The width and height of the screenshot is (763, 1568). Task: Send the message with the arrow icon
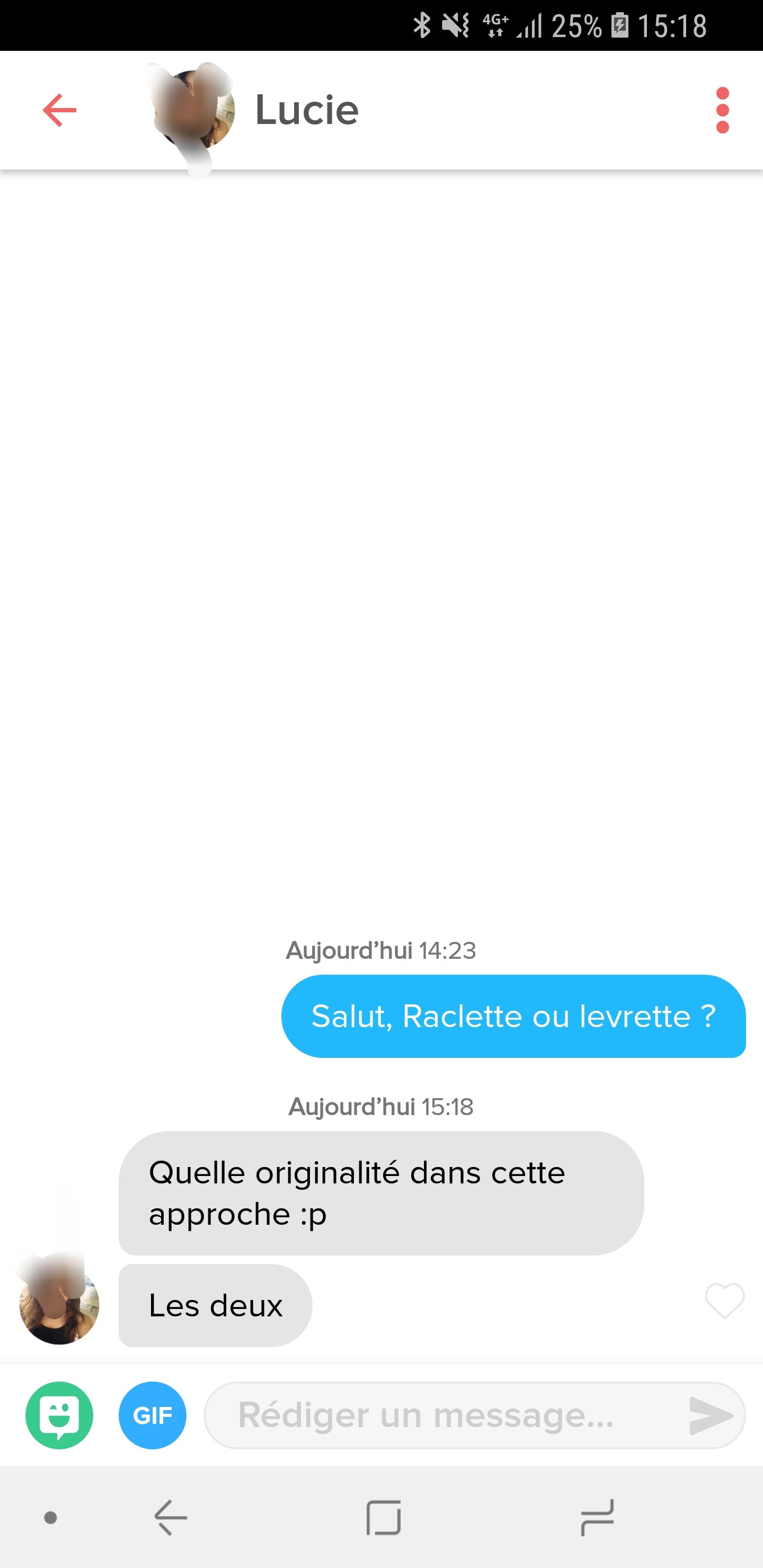[x=710, y=1414]
